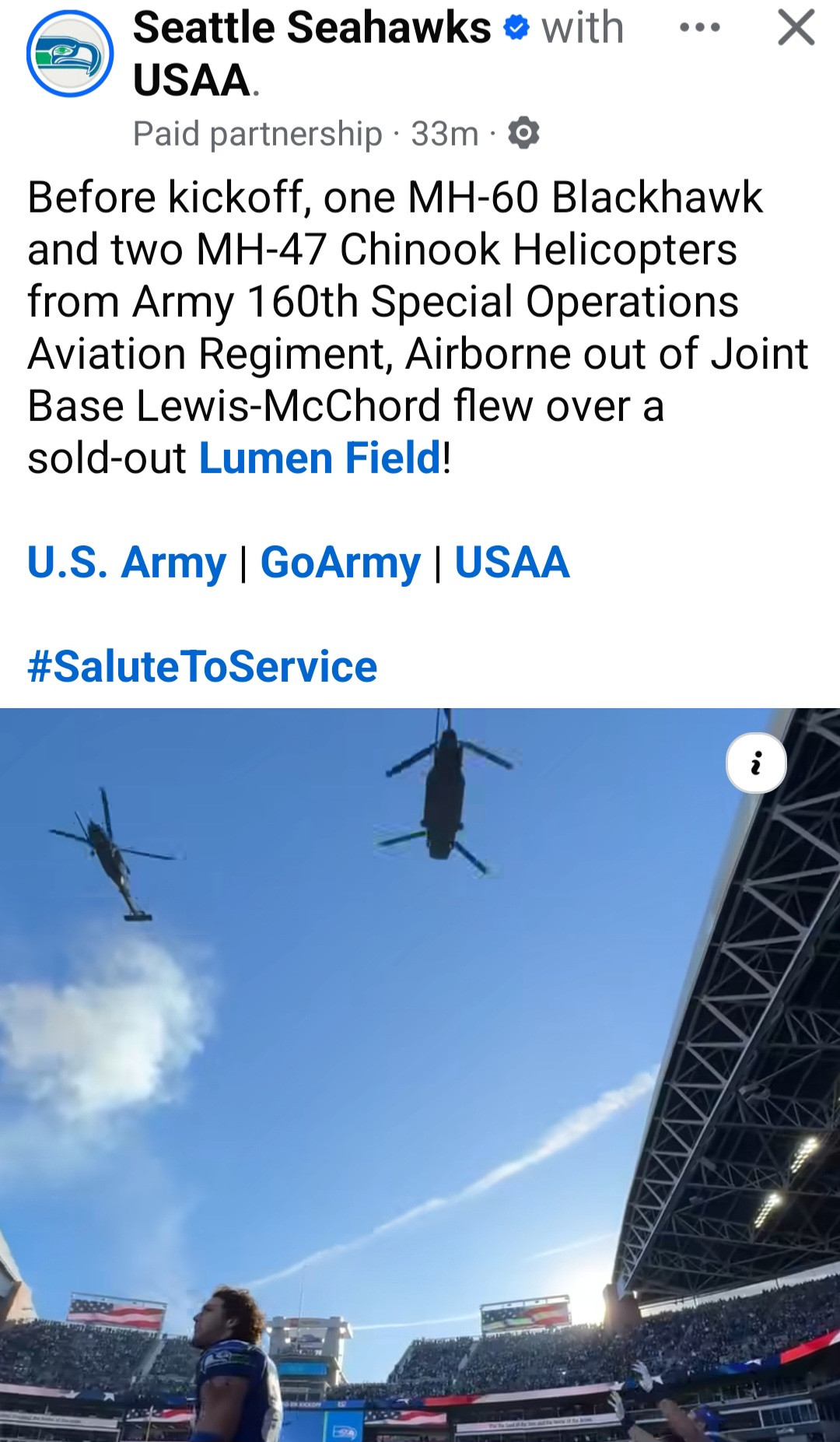Viewport: 840px width, 1442px height.
Task: Tap the info icon on the photo
Action: 756,763
